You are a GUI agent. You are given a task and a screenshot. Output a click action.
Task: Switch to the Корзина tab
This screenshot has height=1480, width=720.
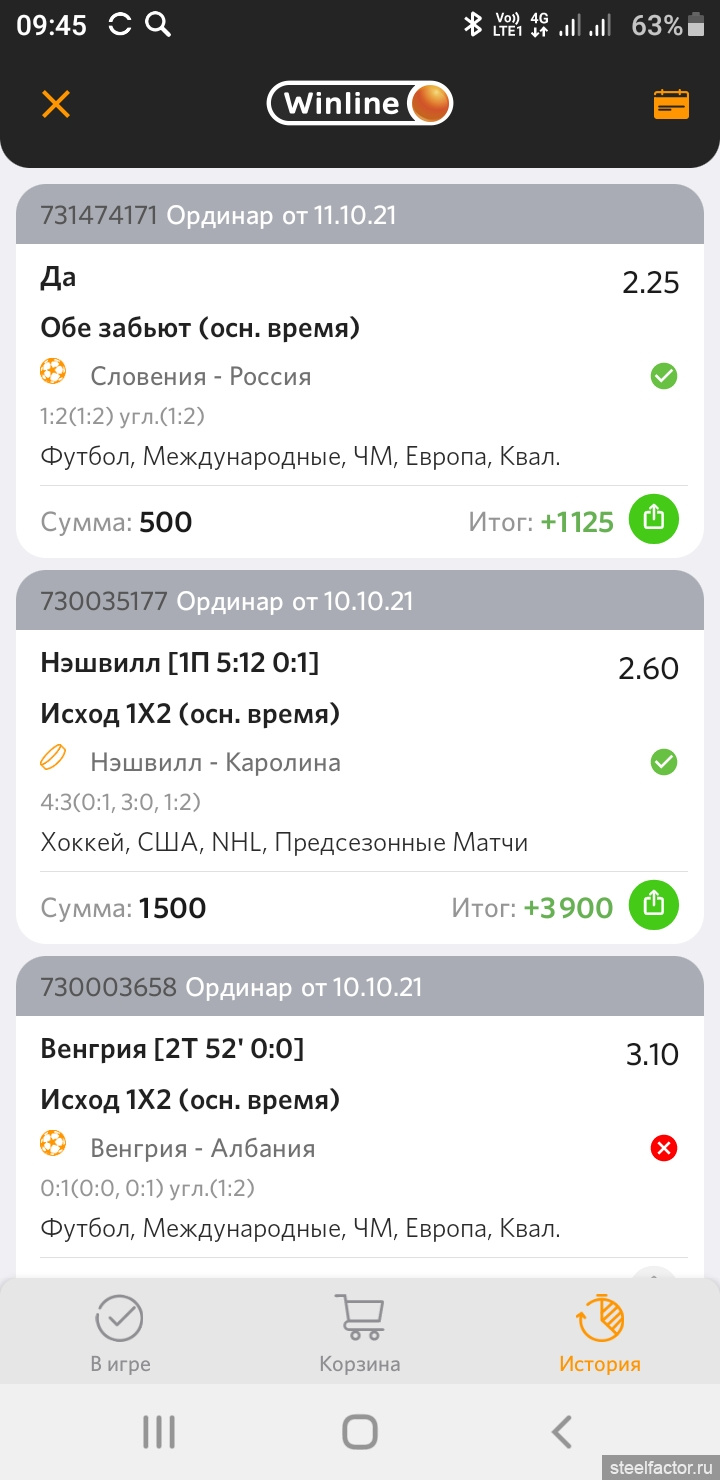coord(360,1333)
